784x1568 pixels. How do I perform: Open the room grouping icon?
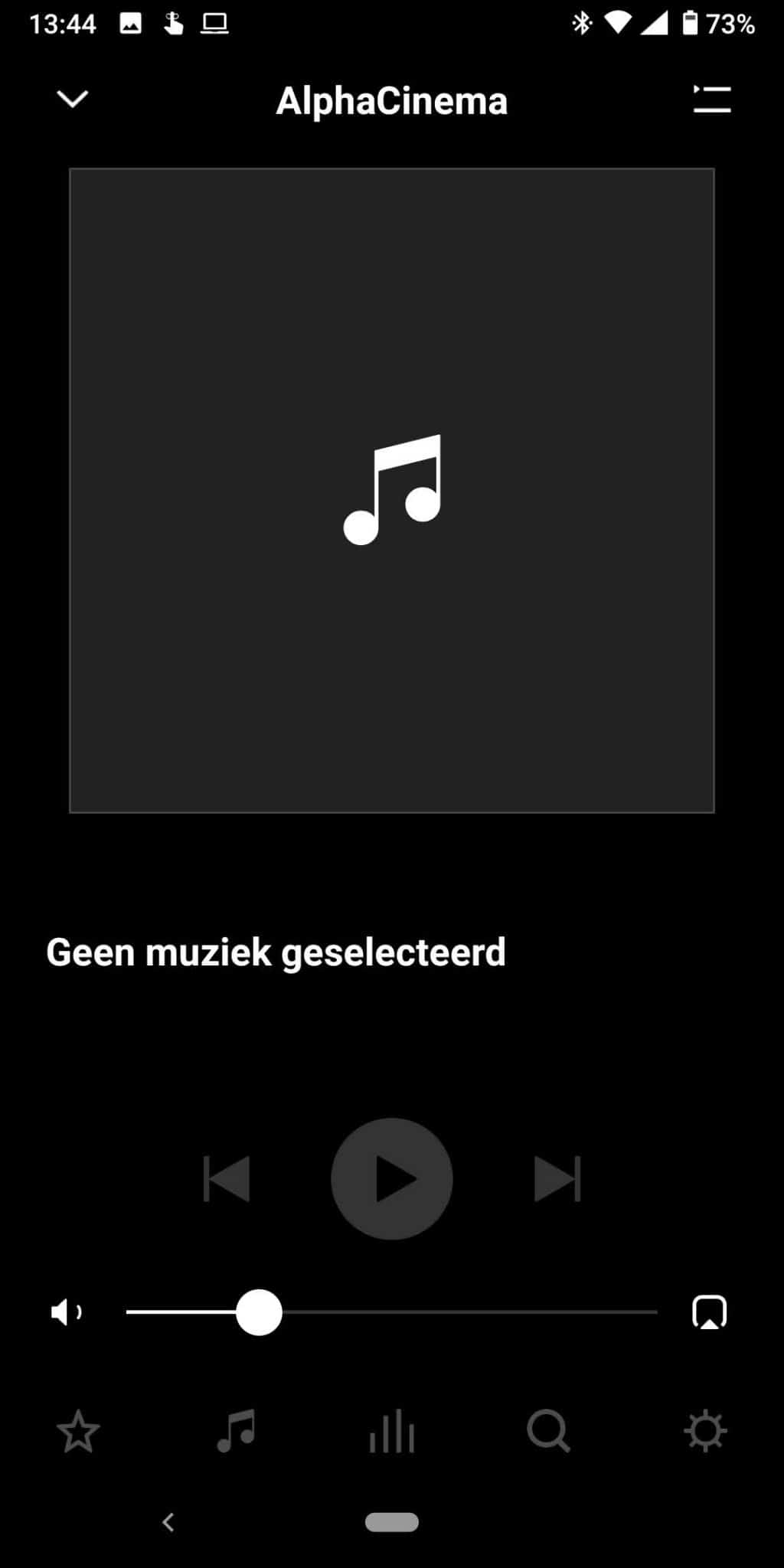pos(710,1312)
